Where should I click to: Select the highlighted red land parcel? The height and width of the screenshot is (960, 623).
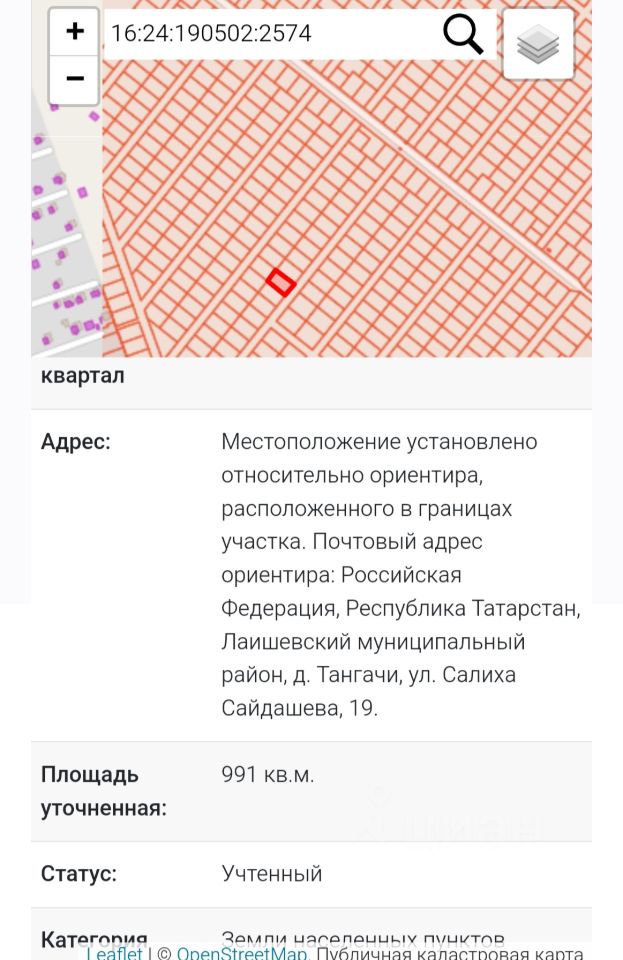[281, 283]
